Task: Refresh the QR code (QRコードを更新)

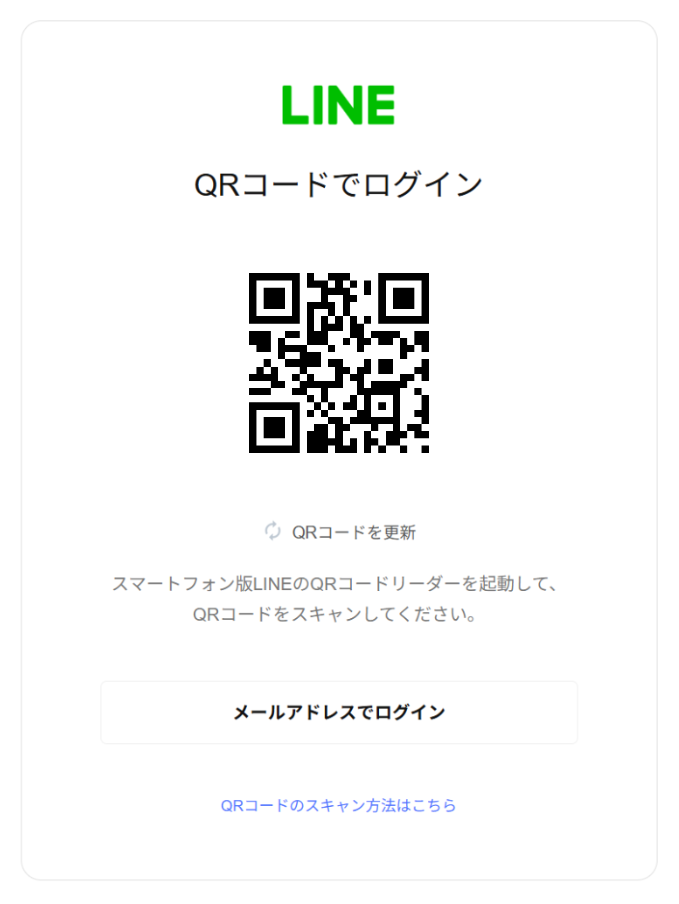Action: tap(340, 532)
